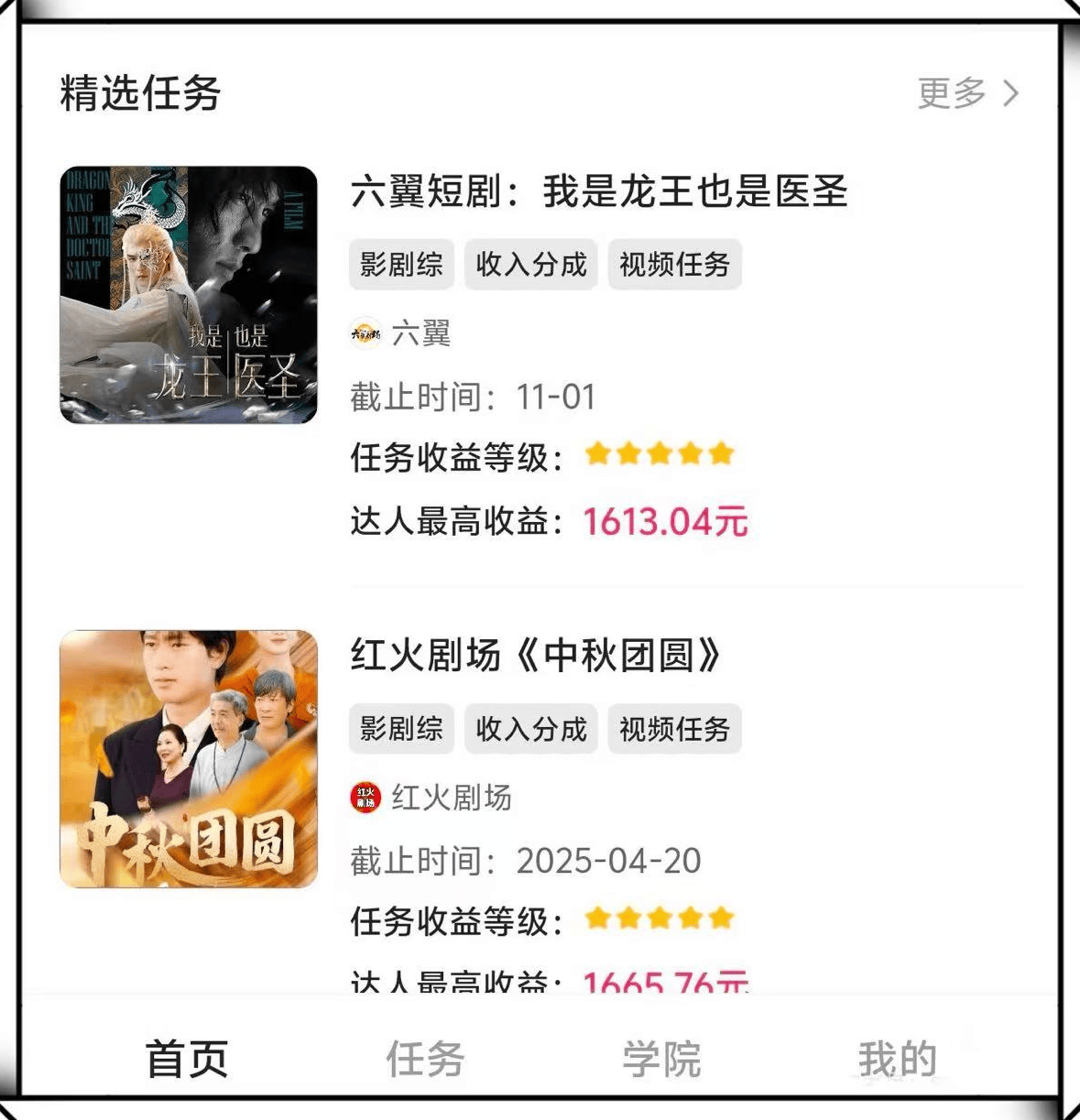Go to the 学院 tab
This screenshot has height=1120, width=1080.
(661, 1059)
